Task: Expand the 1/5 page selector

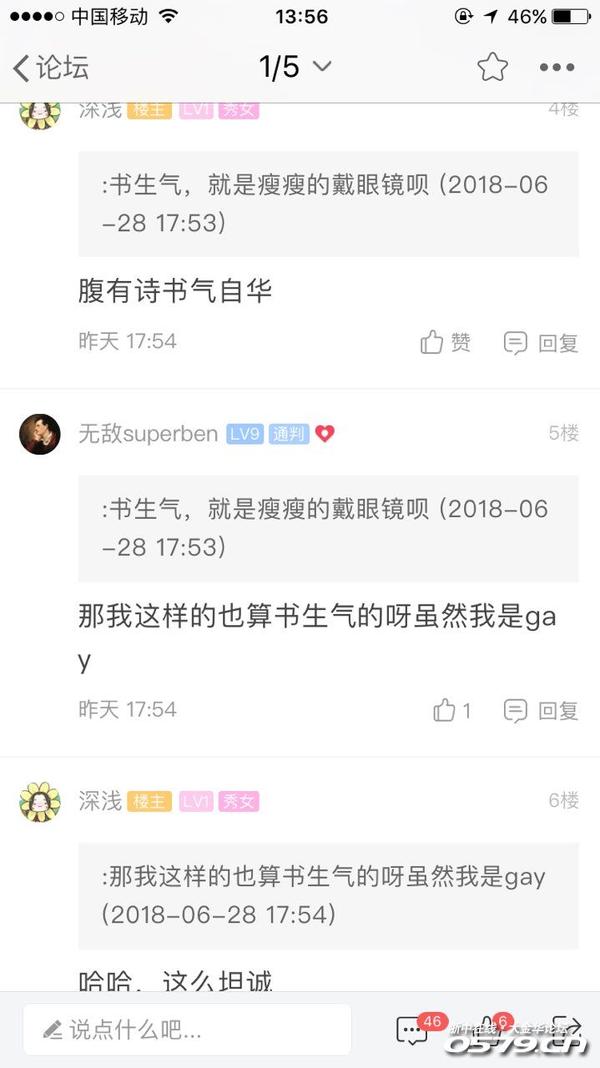Action: click(295, 67)
